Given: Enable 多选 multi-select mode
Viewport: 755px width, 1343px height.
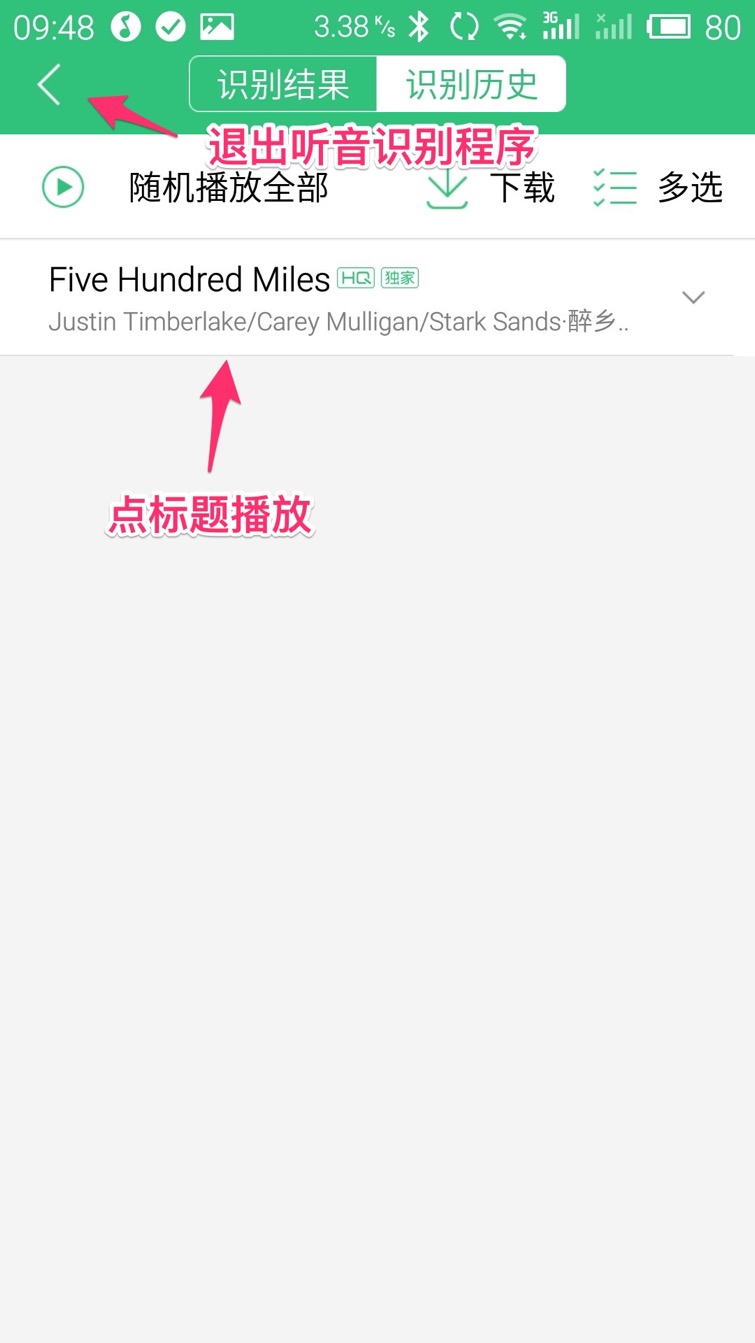Looking at the screenshot, I should pyautogui.click(x=657, y=187).
